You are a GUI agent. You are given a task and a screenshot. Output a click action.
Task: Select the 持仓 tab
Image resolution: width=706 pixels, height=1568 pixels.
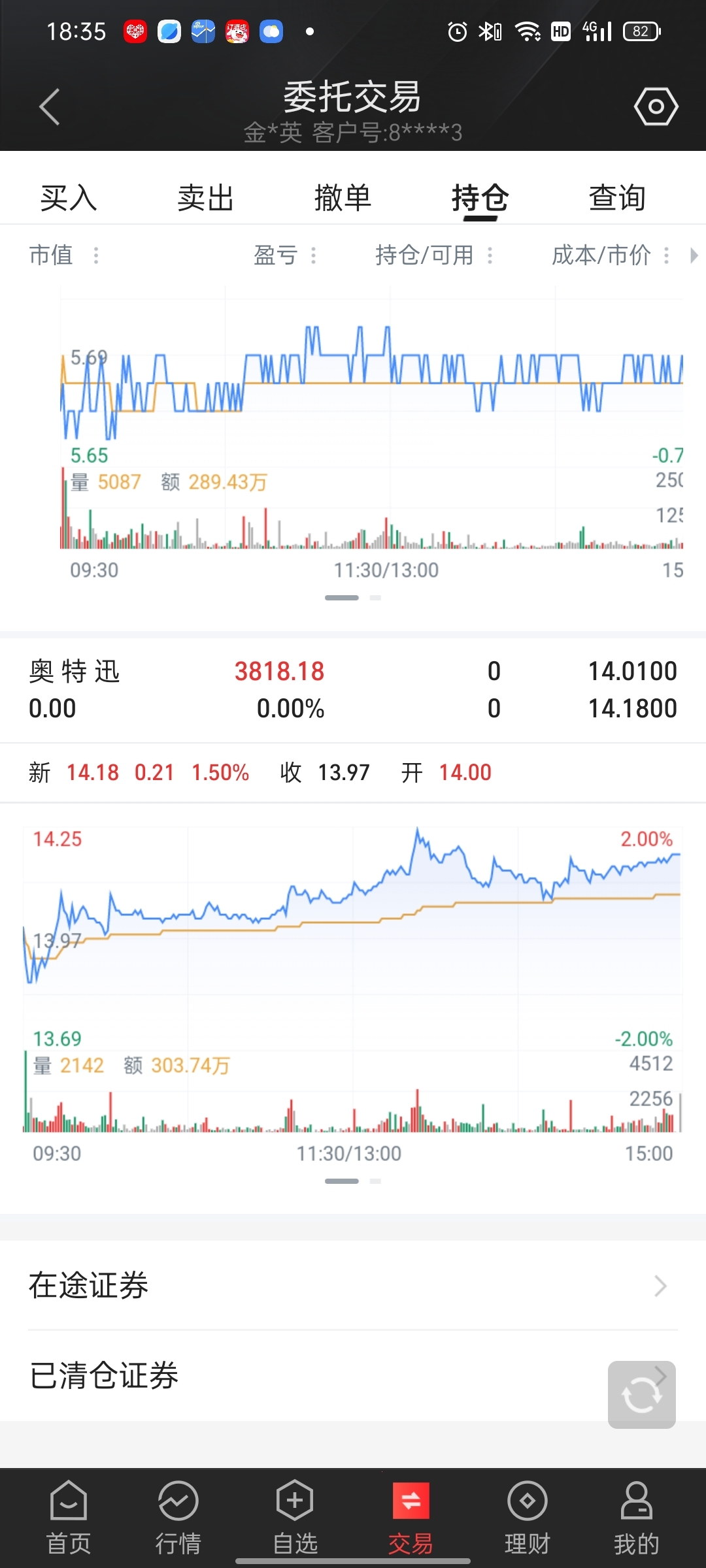point(480,197)
